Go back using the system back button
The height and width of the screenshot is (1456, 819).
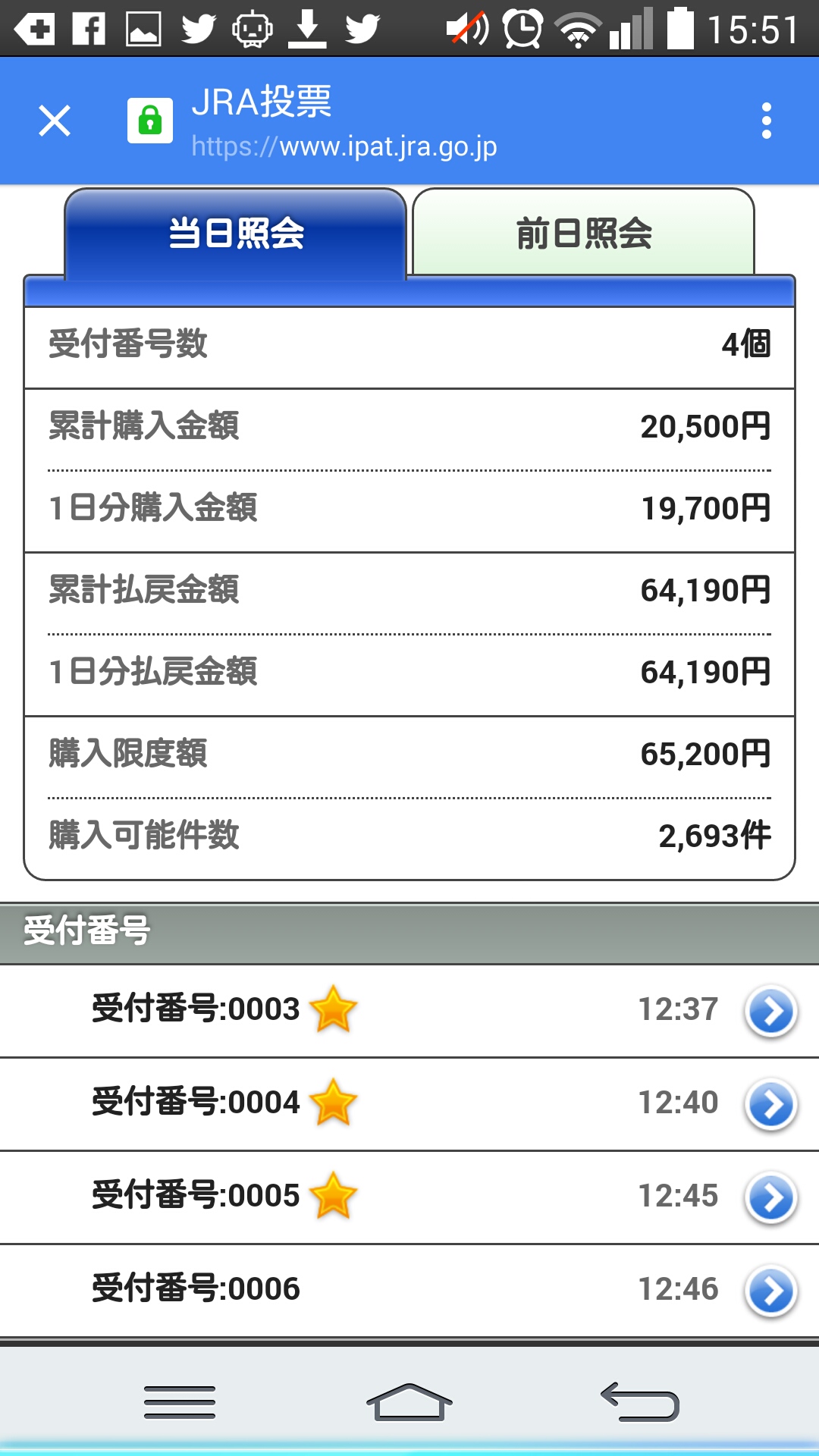pos(639,1401)
